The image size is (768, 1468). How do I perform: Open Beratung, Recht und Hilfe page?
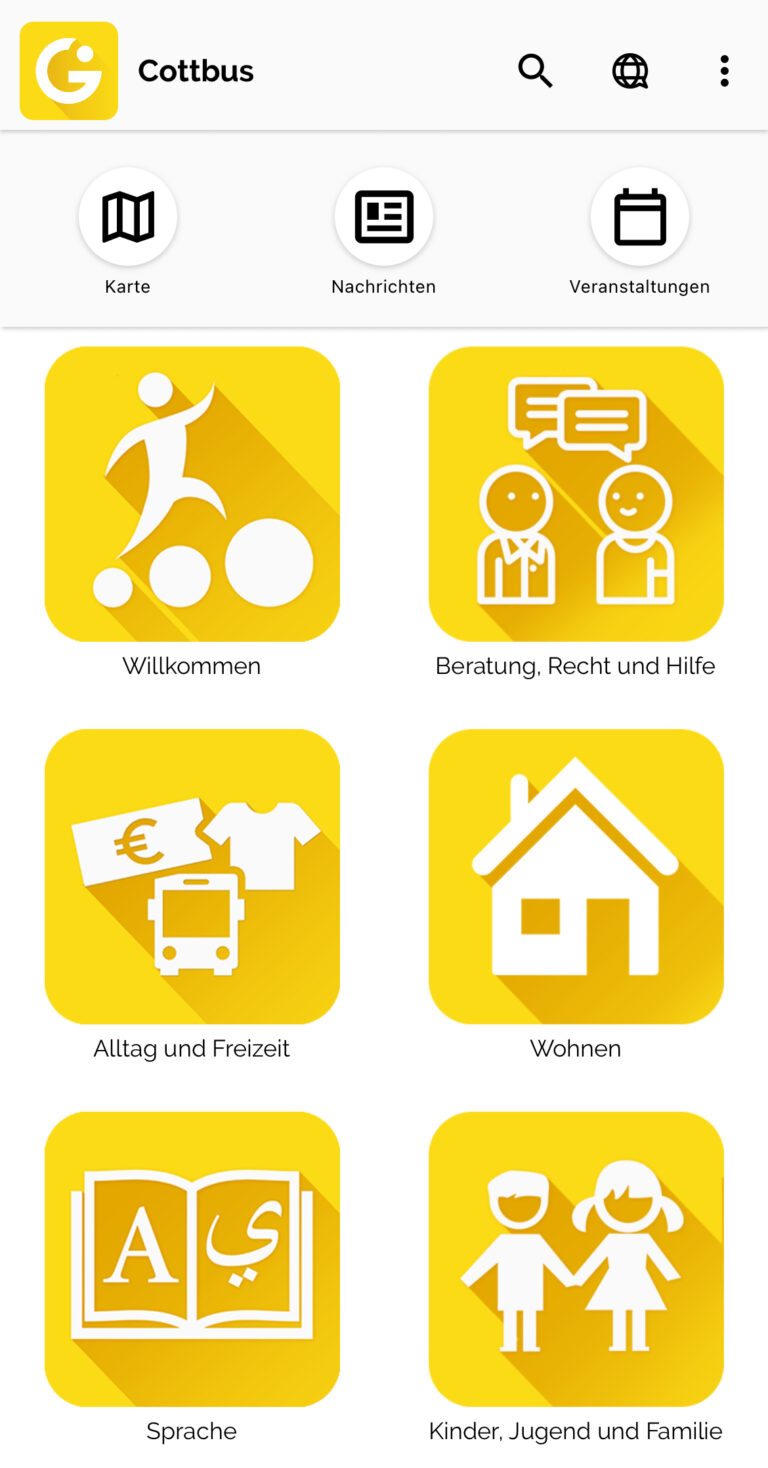click(x=576, y=665)
